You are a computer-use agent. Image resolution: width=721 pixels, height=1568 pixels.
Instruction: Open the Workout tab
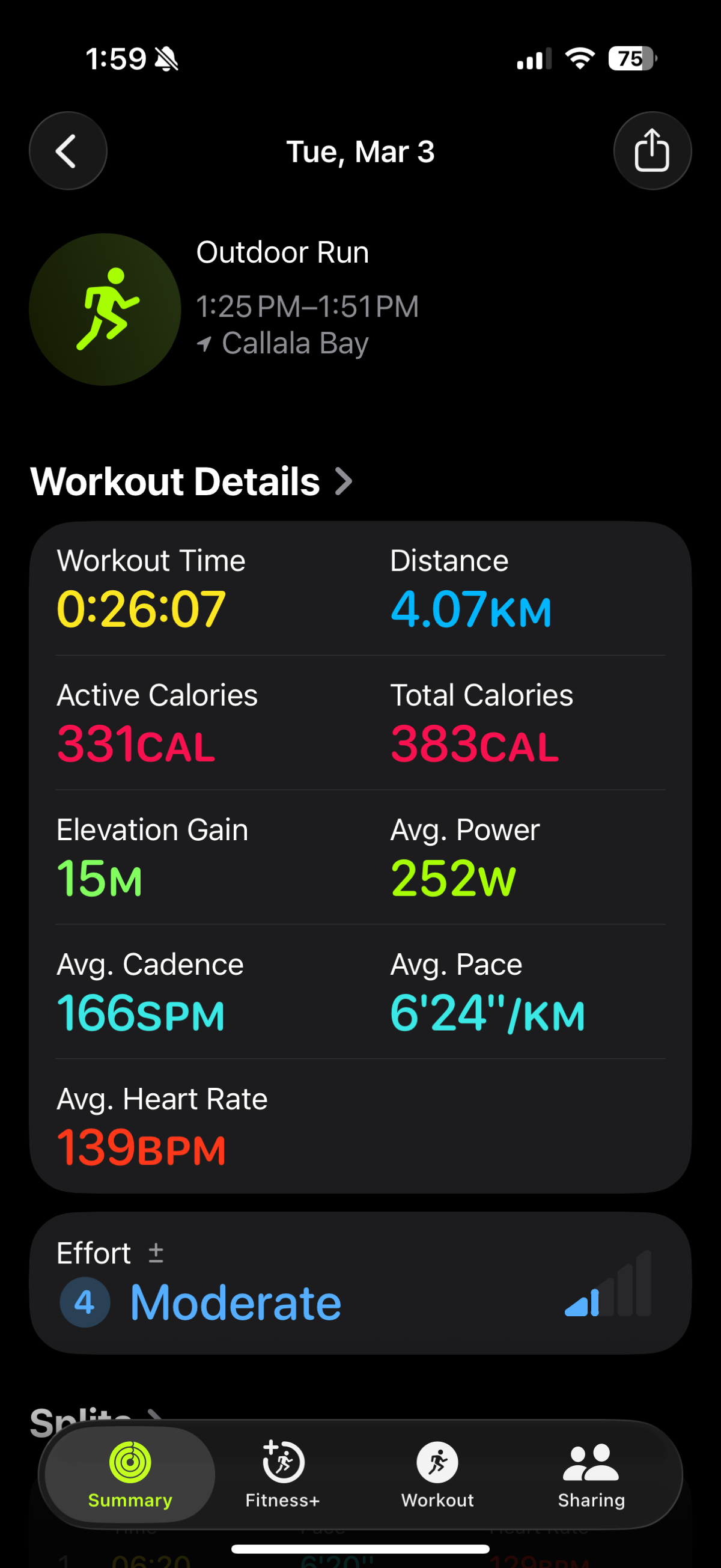coord(437,1474)
